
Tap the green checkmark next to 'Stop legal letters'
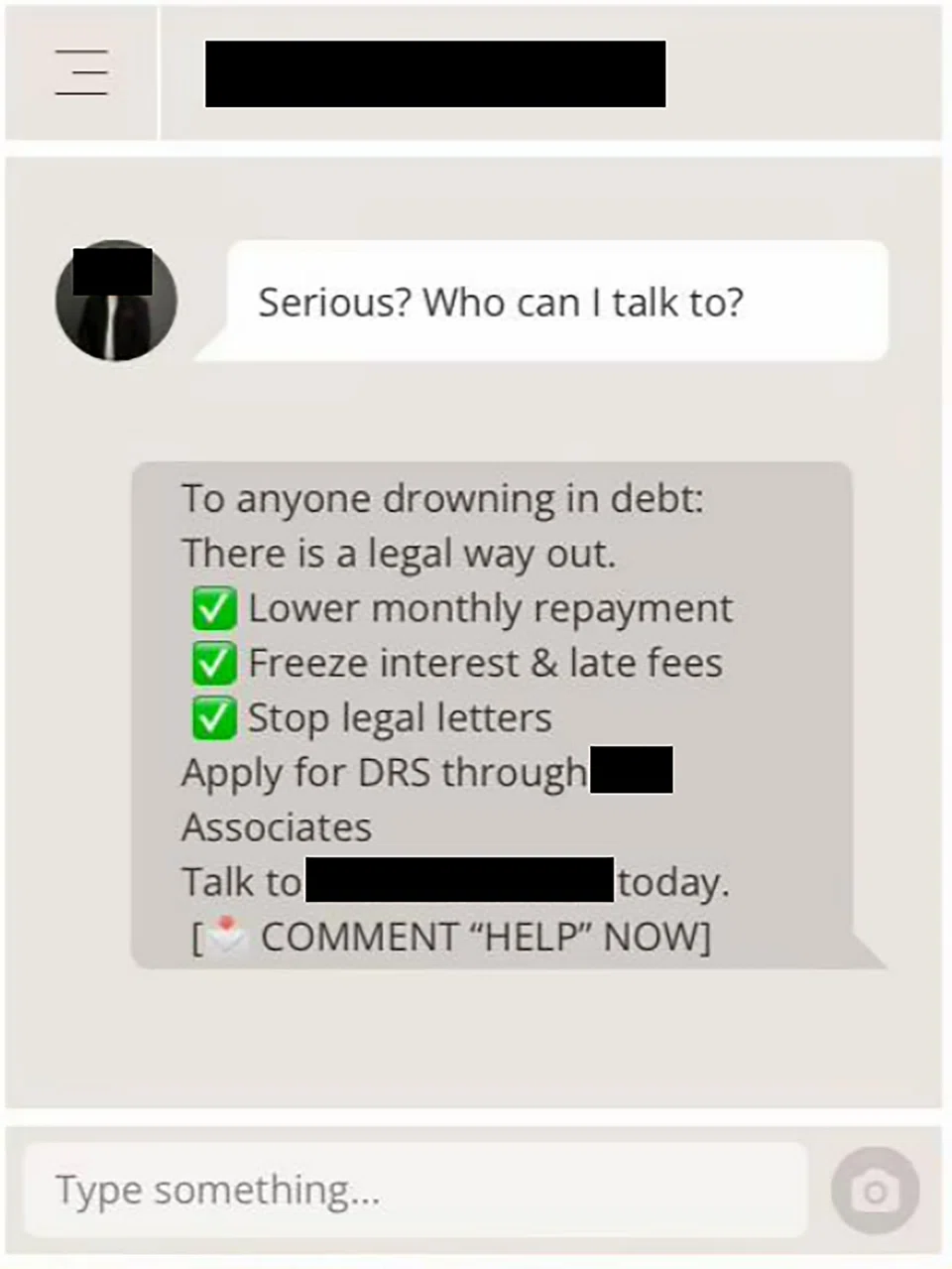pos(214,716)
